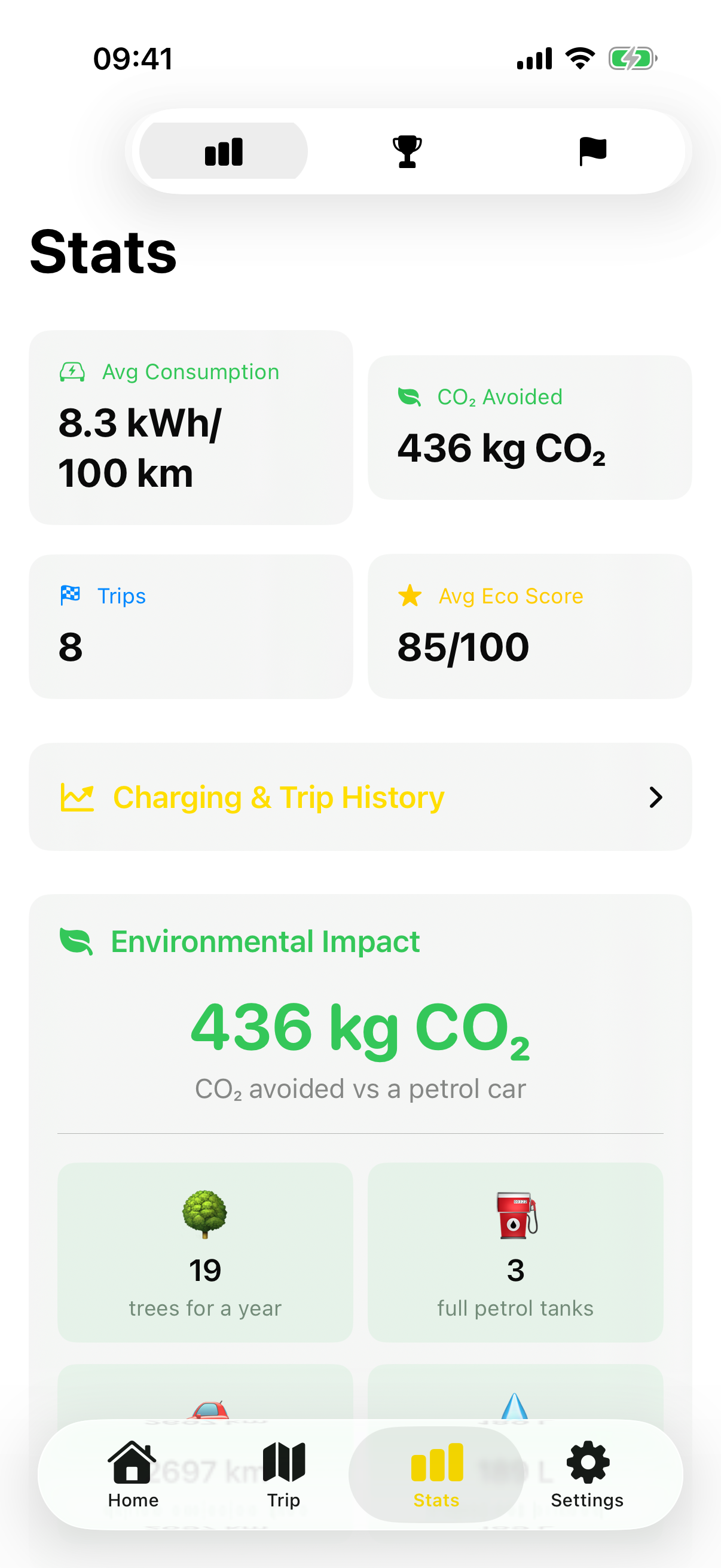Tap the Settings gear in bottom navigation

click(587, 1463)
